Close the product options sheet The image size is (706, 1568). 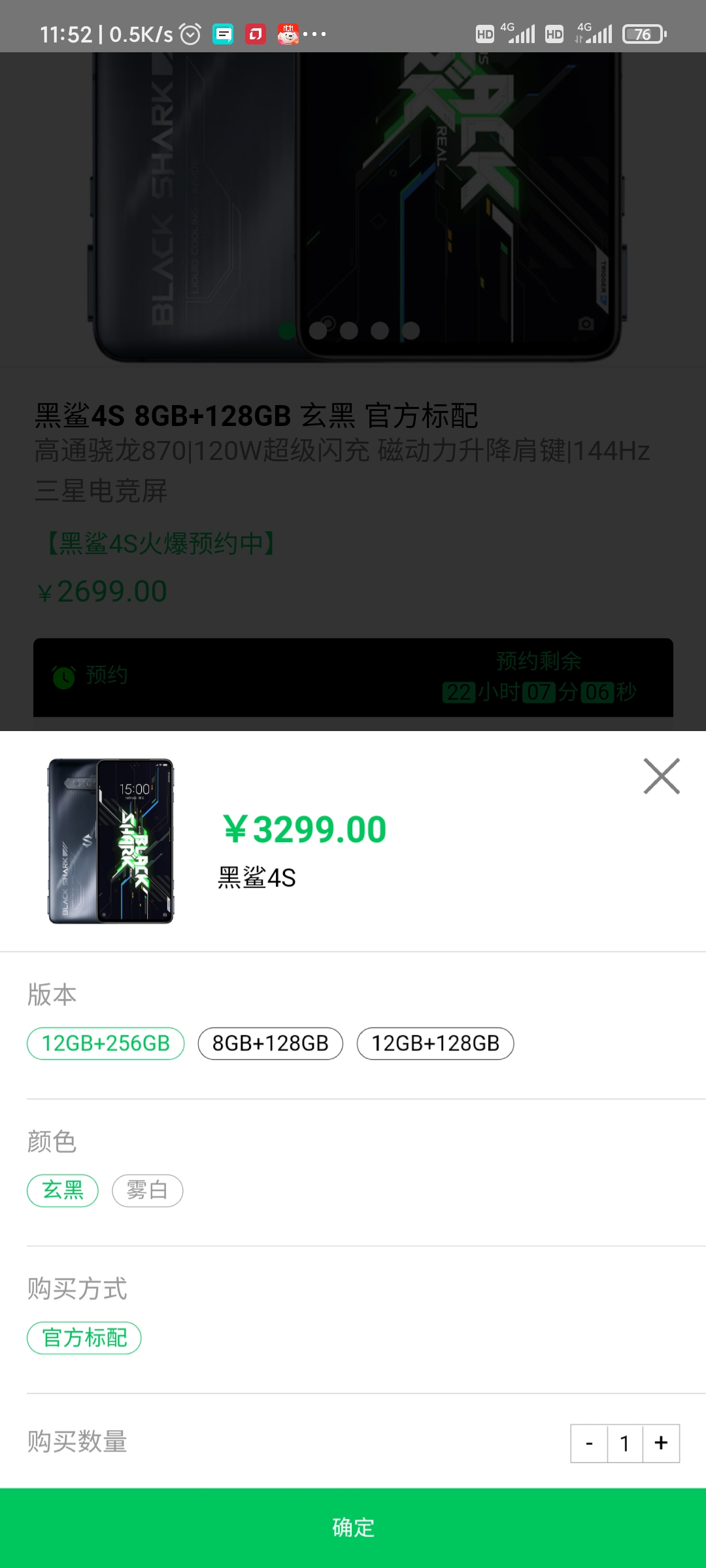tap(662, 776)
